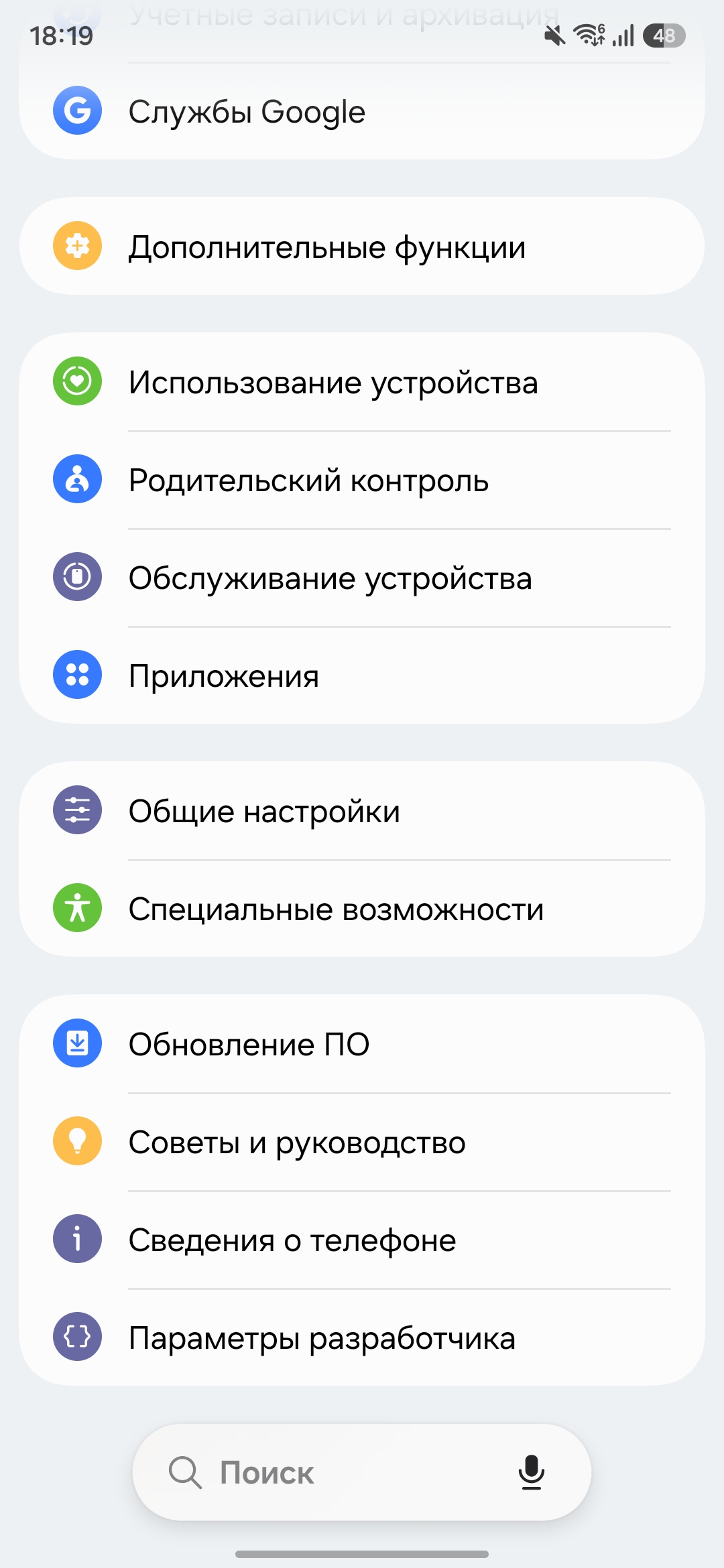Check Обновление ПО

pos(362,1044)
